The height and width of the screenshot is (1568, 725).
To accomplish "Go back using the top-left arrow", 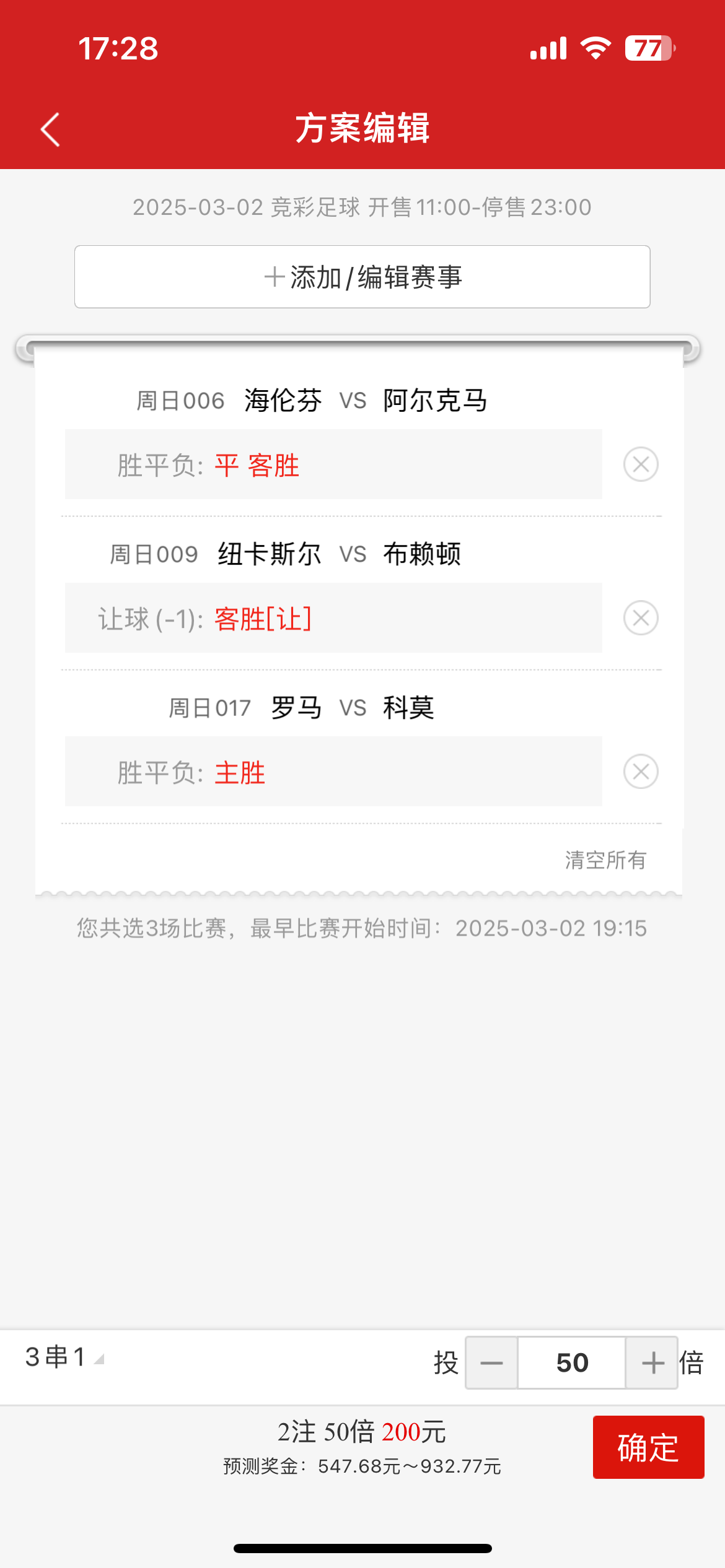I will coord(50,129).
